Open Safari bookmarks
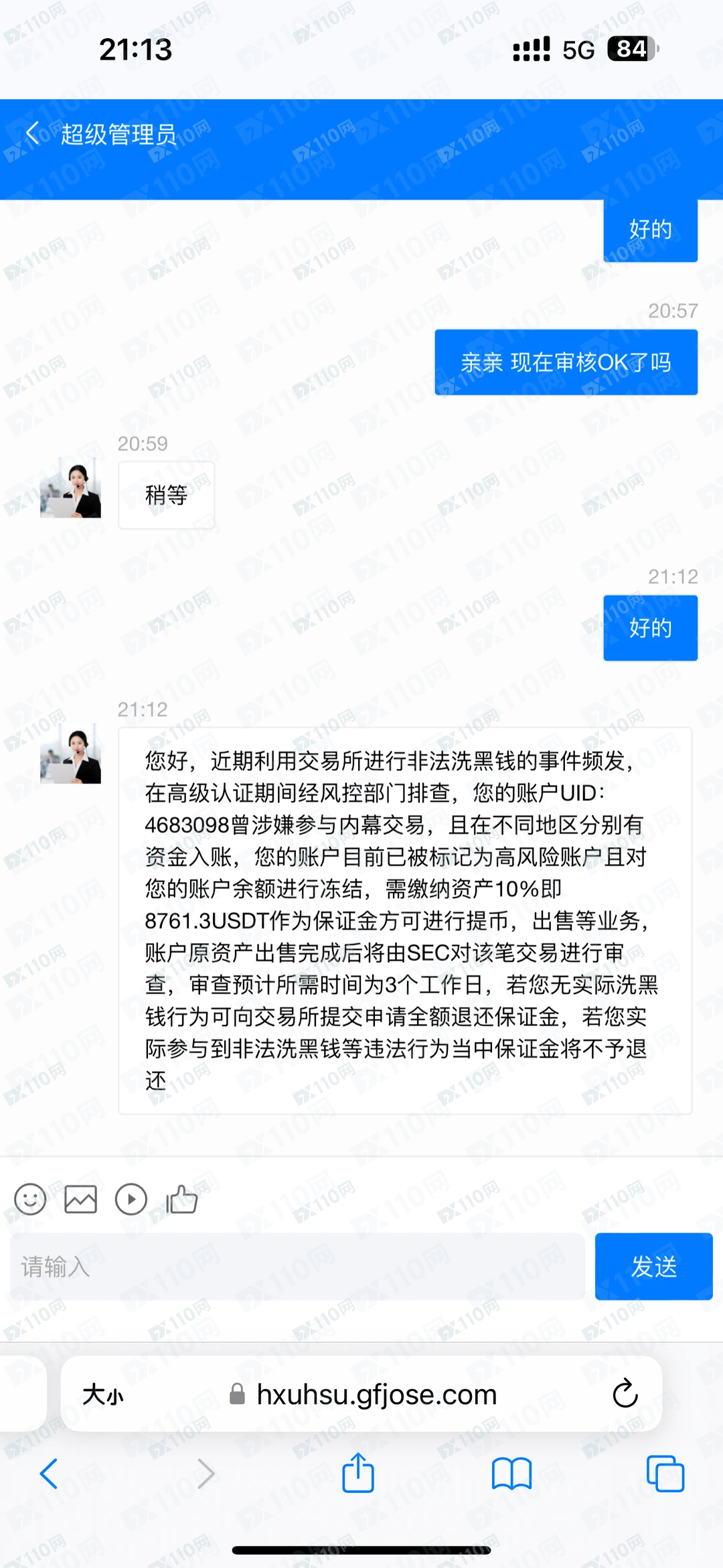723x1568 pixels. [x=511, y=1474]
